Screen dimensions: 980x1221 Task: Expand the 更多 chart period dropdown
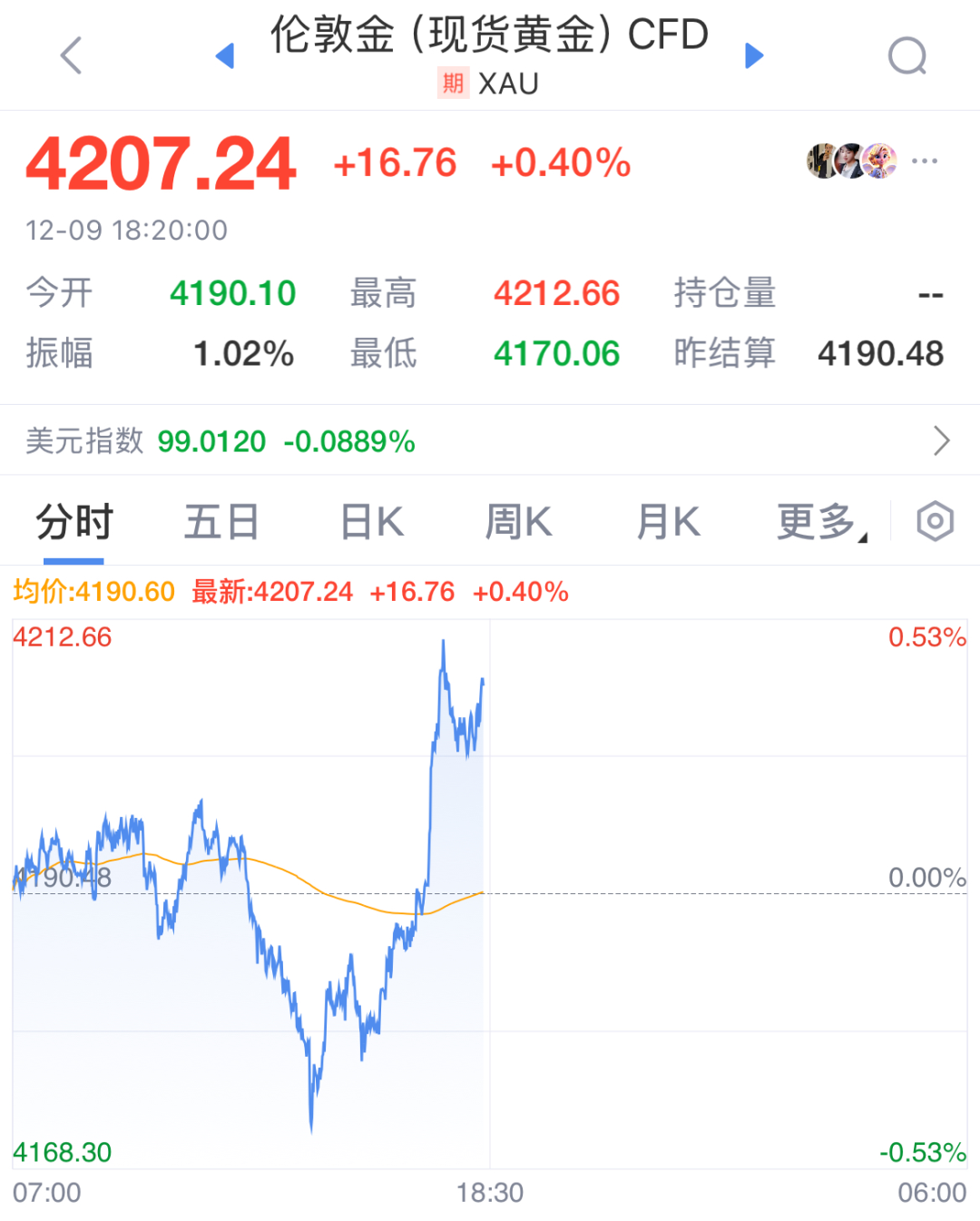coord(819,523)
